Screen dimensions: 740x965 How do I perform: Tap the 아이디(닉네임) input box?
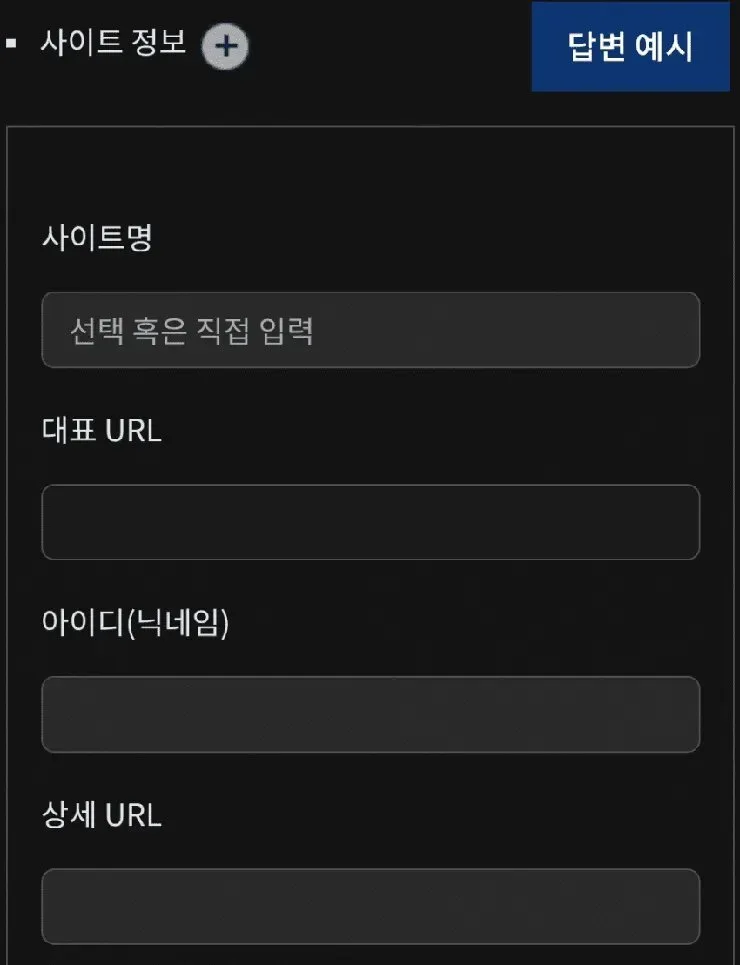tap(371, 714)
